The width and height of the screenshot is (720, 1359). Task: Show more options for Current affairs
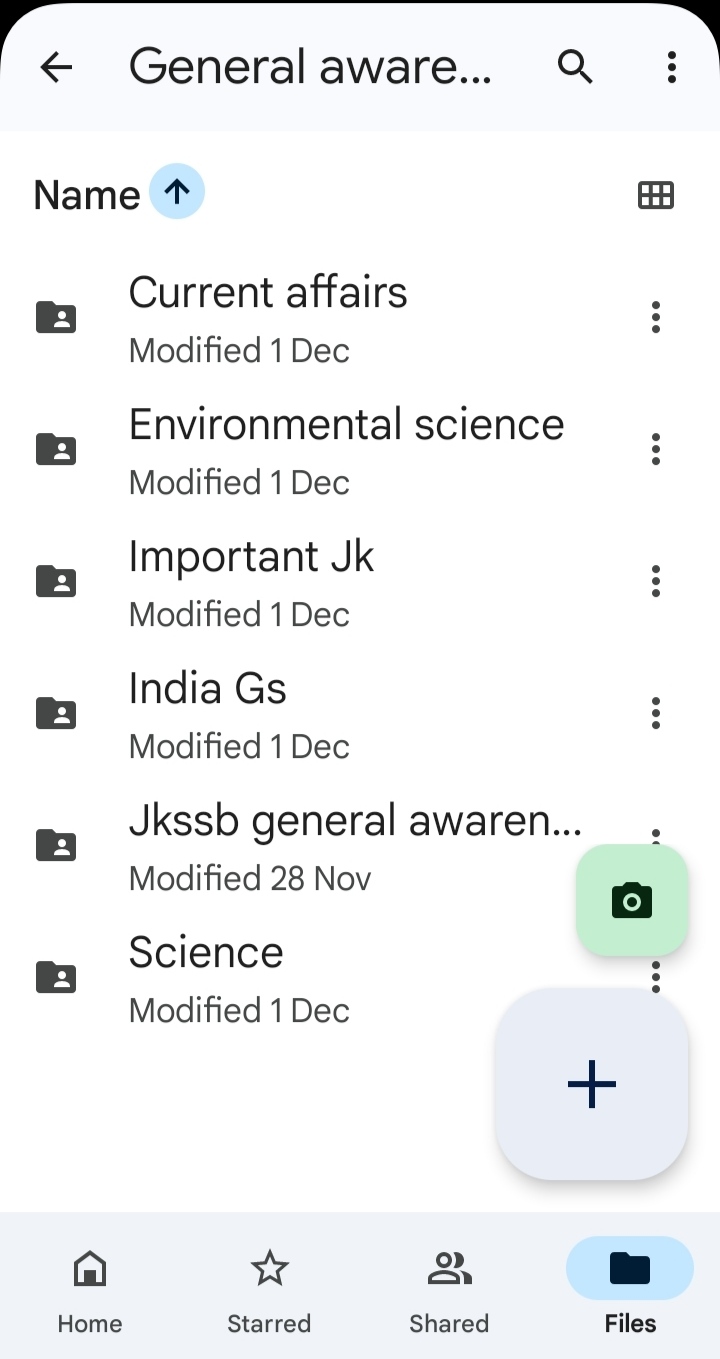pyautogui.click(x=656, y=317)
